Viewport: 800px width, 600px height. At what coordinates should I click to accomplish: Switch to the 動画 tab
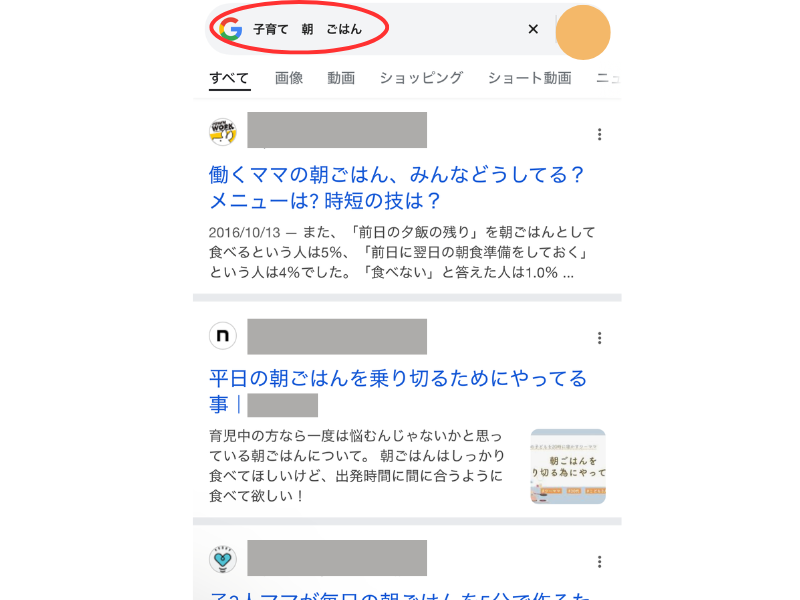[341, 78]
